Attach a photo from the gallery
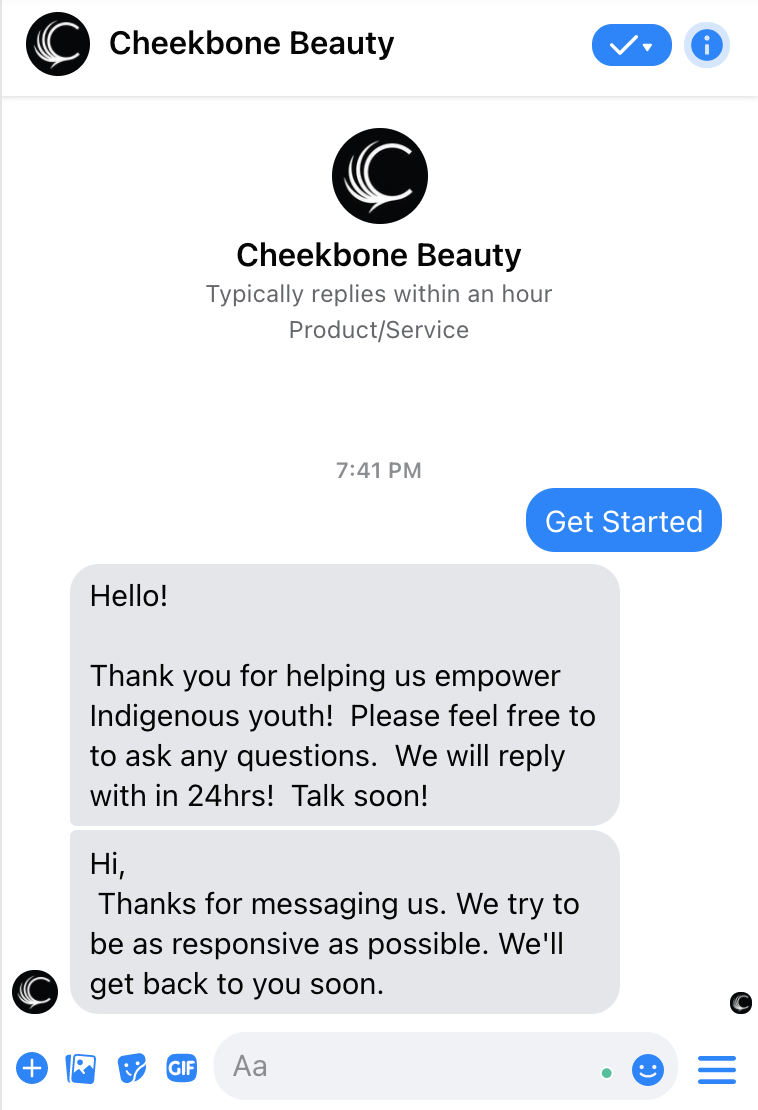 tap(81, 1068)
